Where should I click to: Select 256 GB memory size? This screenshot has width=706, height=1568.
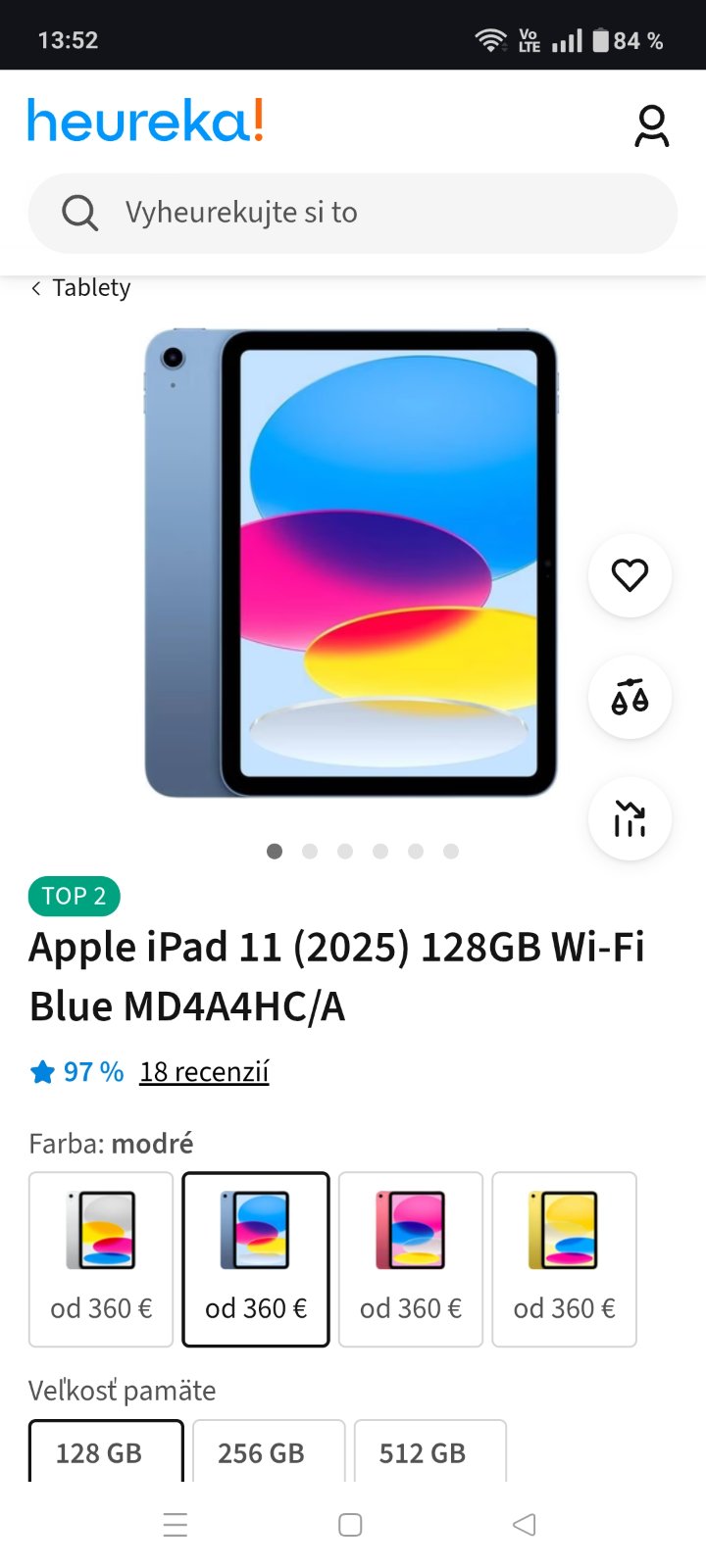tap(269, 1451)
